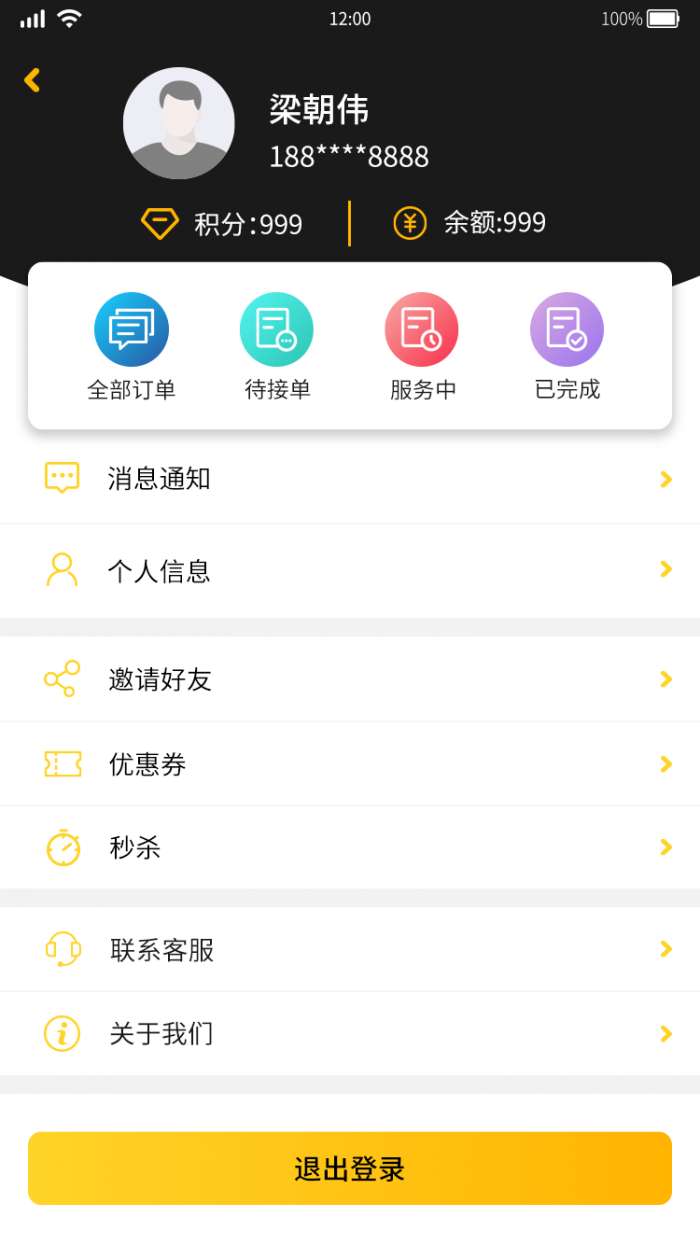The image size is (700, 1245).
Task: Contact support via 联系客服
Action: pyautogui.click(x=350, y=949)
